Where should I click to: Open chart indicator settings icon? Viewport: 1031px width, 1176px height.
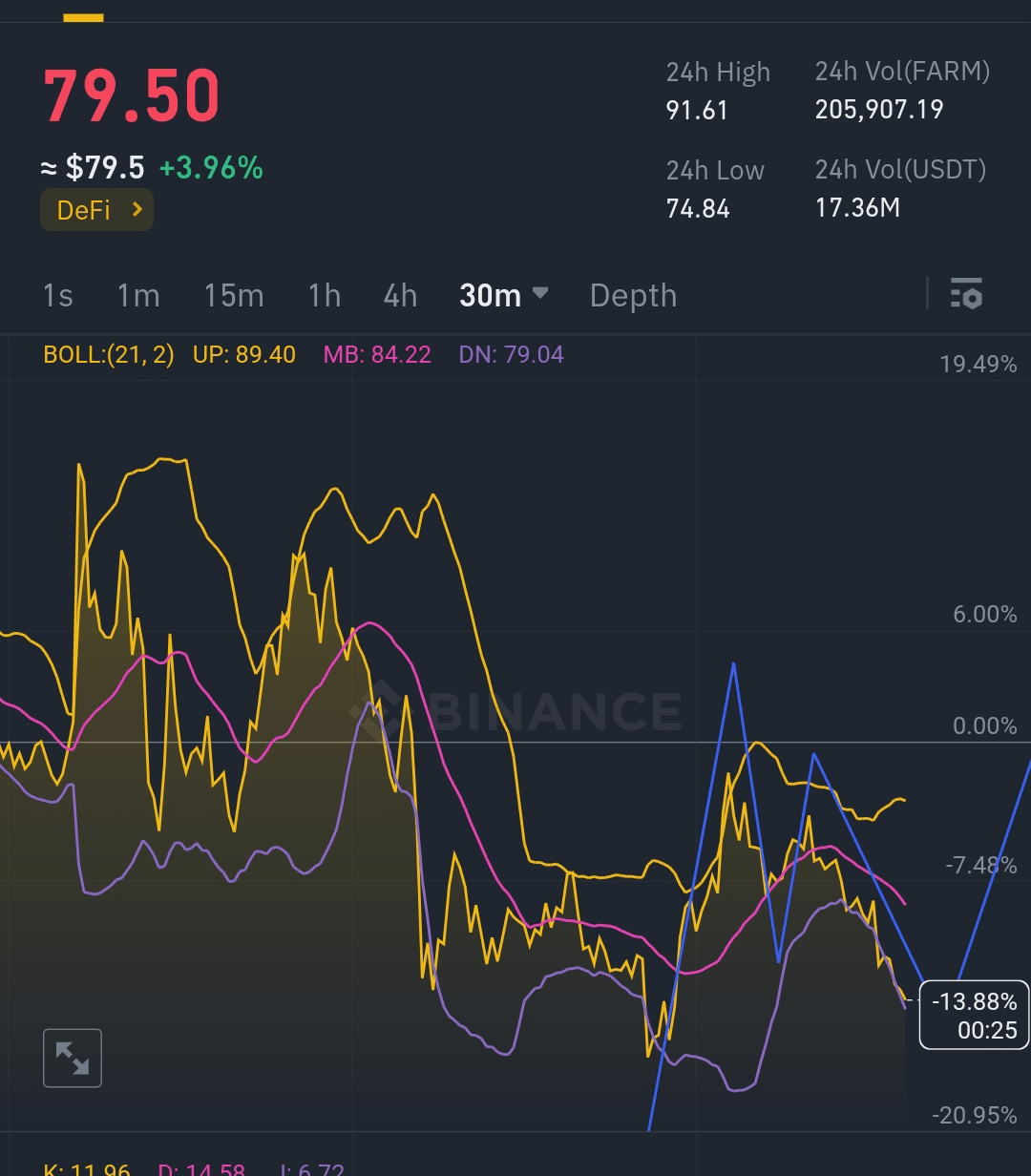point(966,294)
